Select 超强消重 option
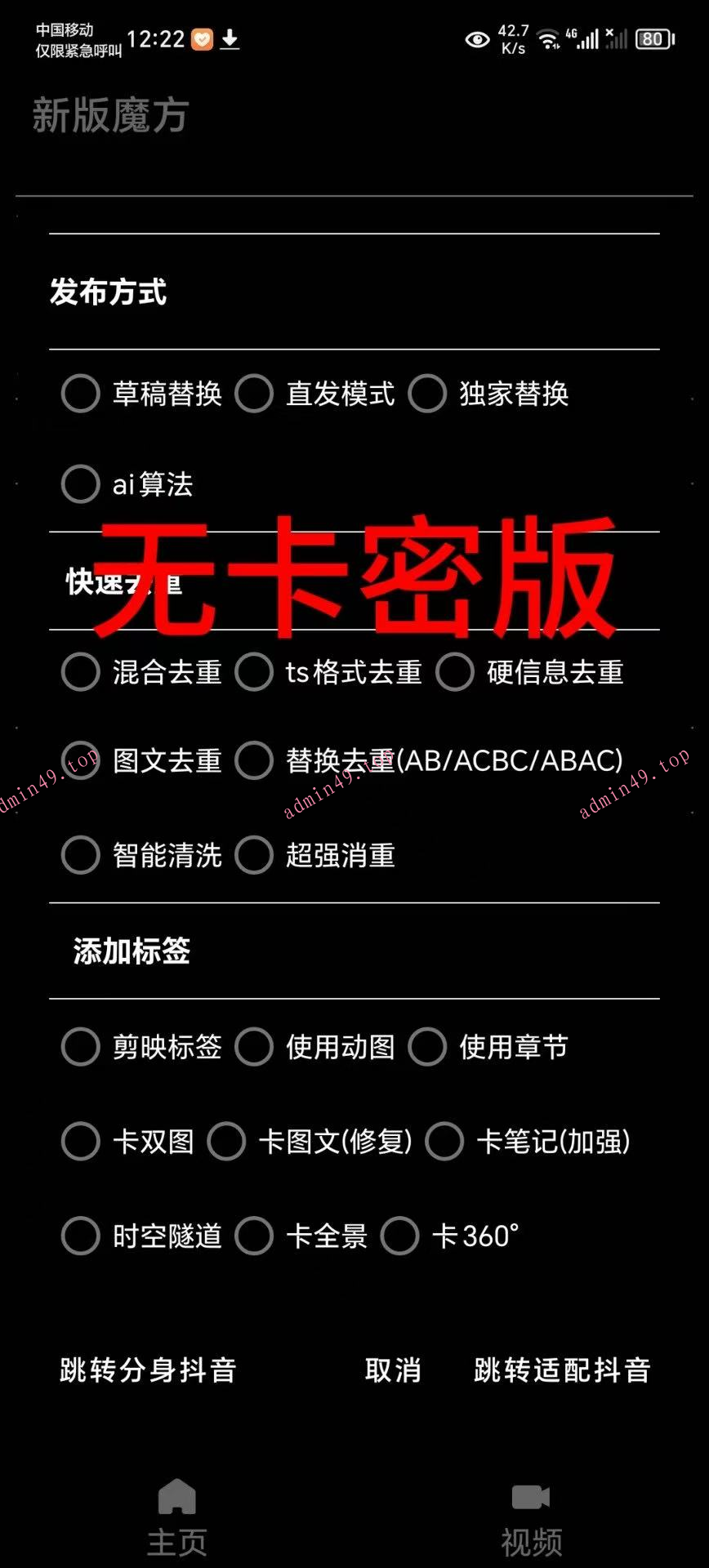The image size is (709, 1568). (x=254, y=855)
